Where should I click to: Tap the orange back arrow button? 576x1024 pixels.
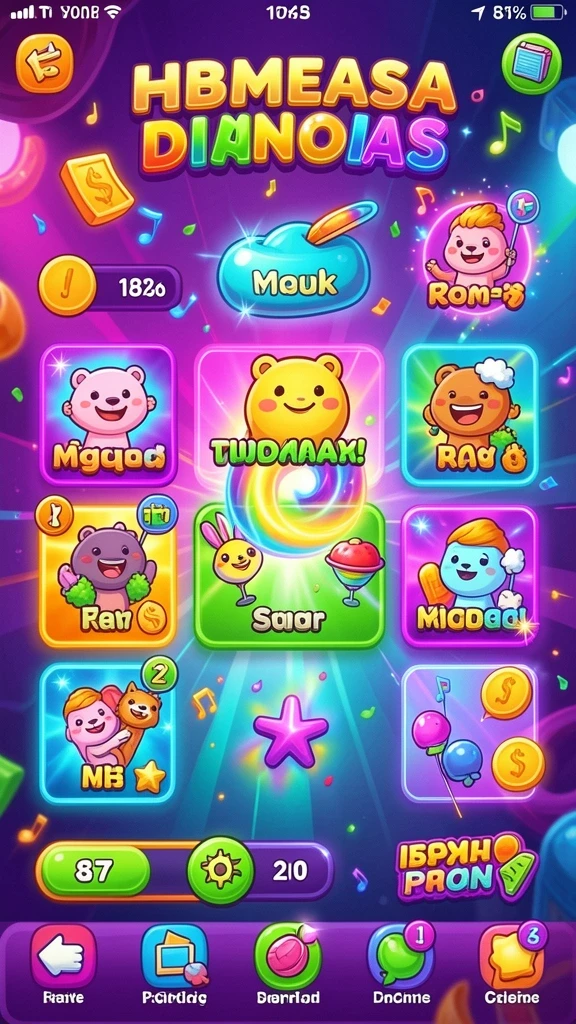click(x=44, y=63)
